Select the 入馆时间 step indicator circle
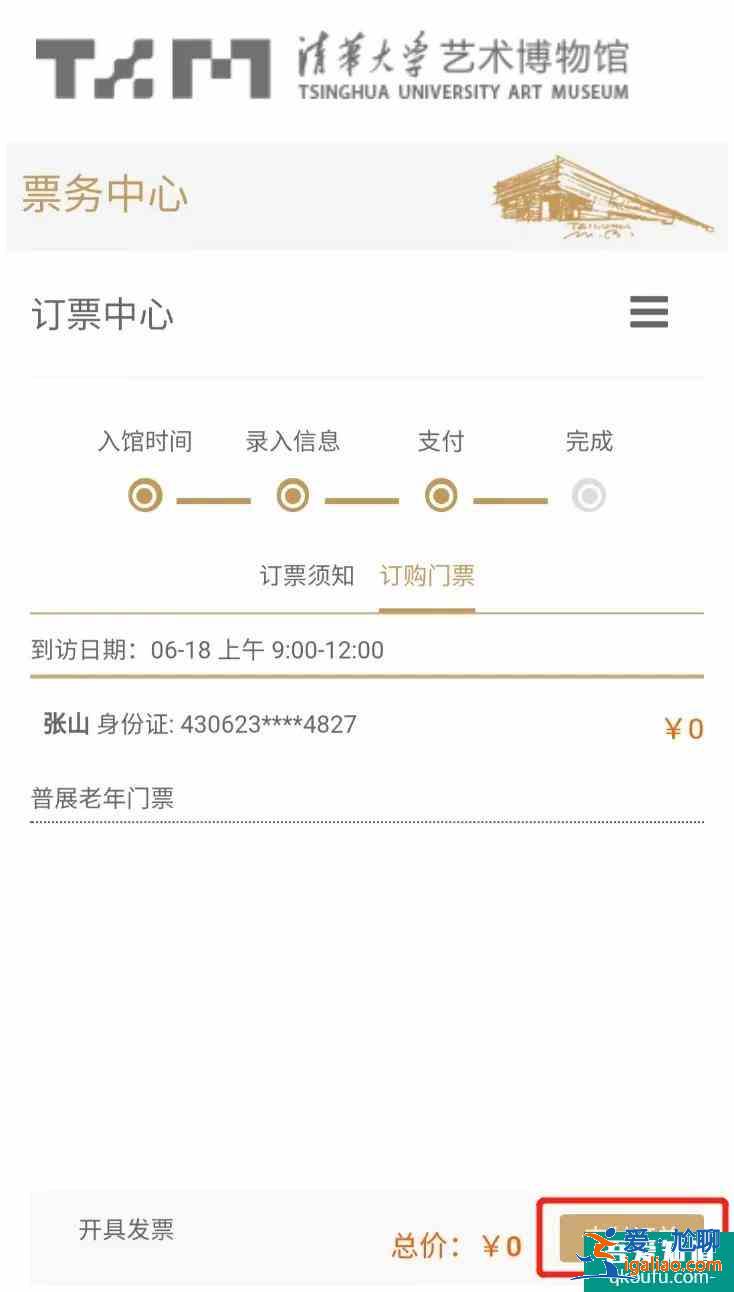This screenshot has height=1292, width=734. pyautogui.click(x=144, y=495)
